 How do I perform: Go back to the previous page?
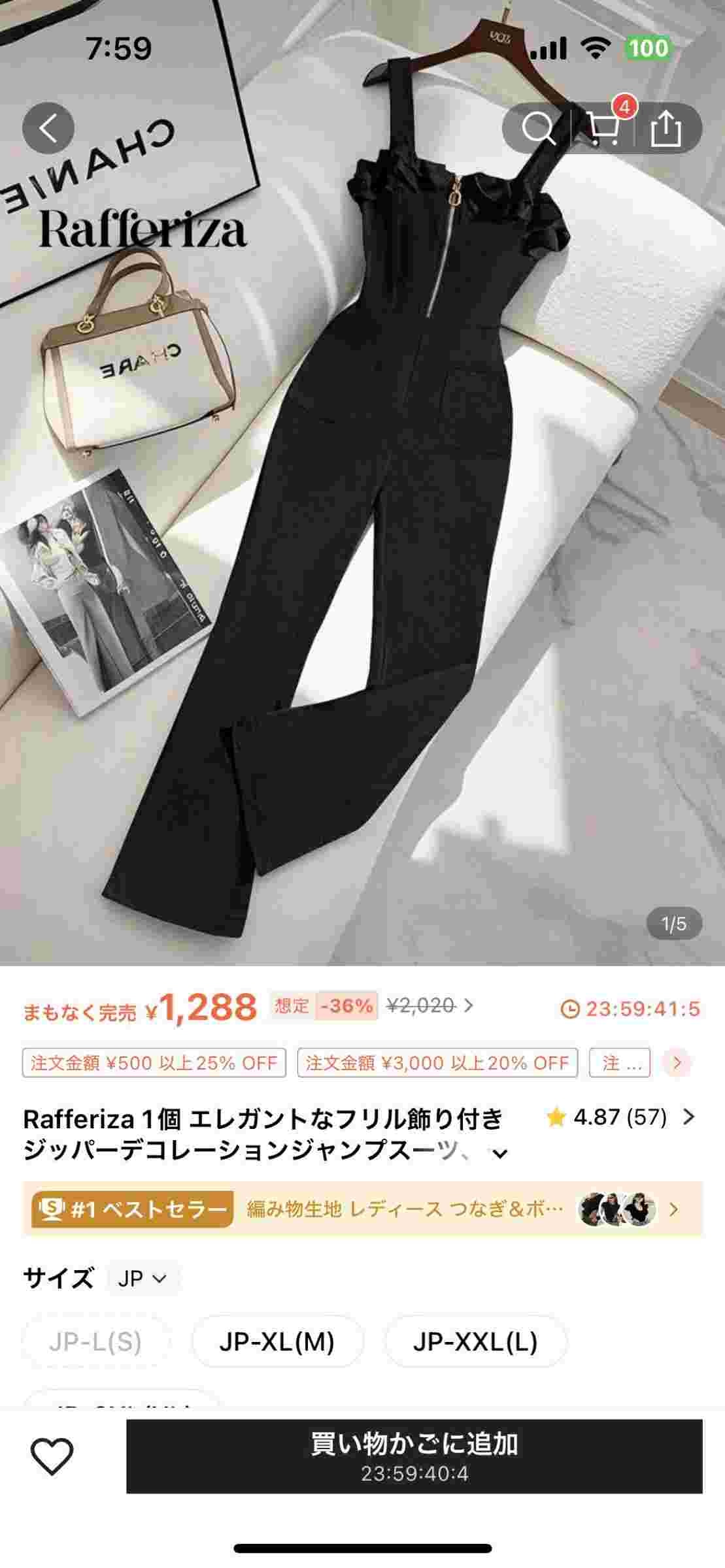tap(48, 128)
